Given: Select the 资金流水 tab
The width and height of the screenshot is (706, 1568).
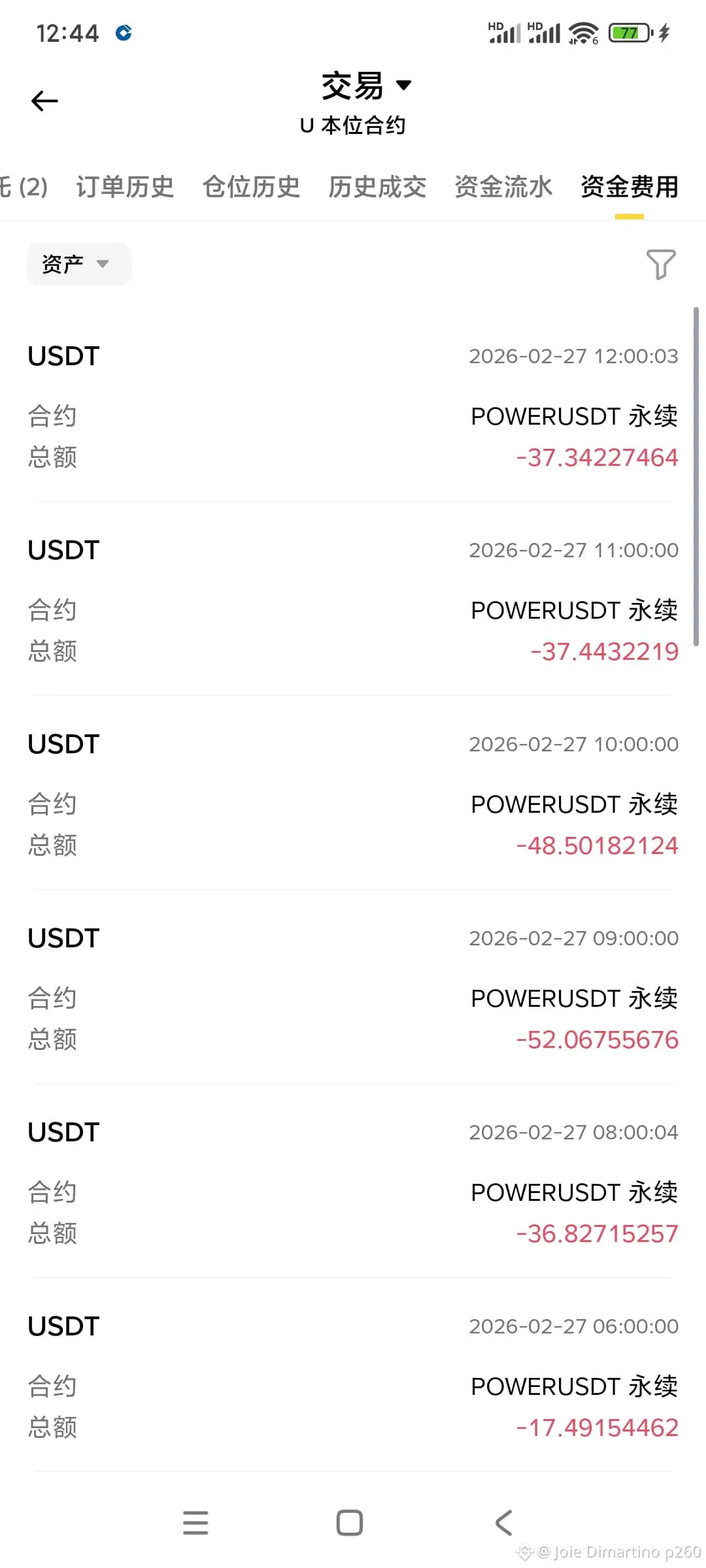Looking at the screenshot, I should point(503,187).
